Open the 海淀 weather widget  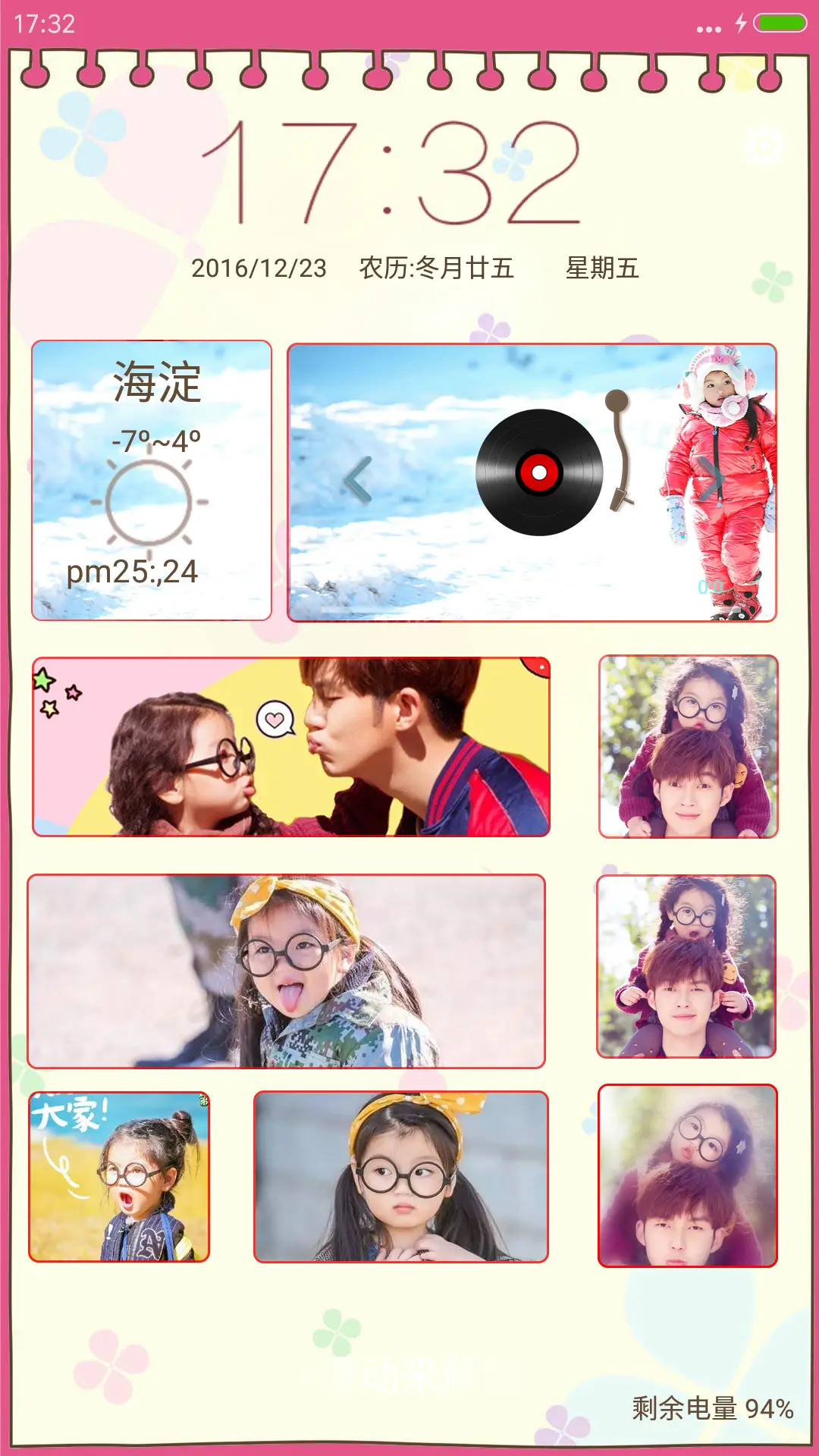click(152, 480)
